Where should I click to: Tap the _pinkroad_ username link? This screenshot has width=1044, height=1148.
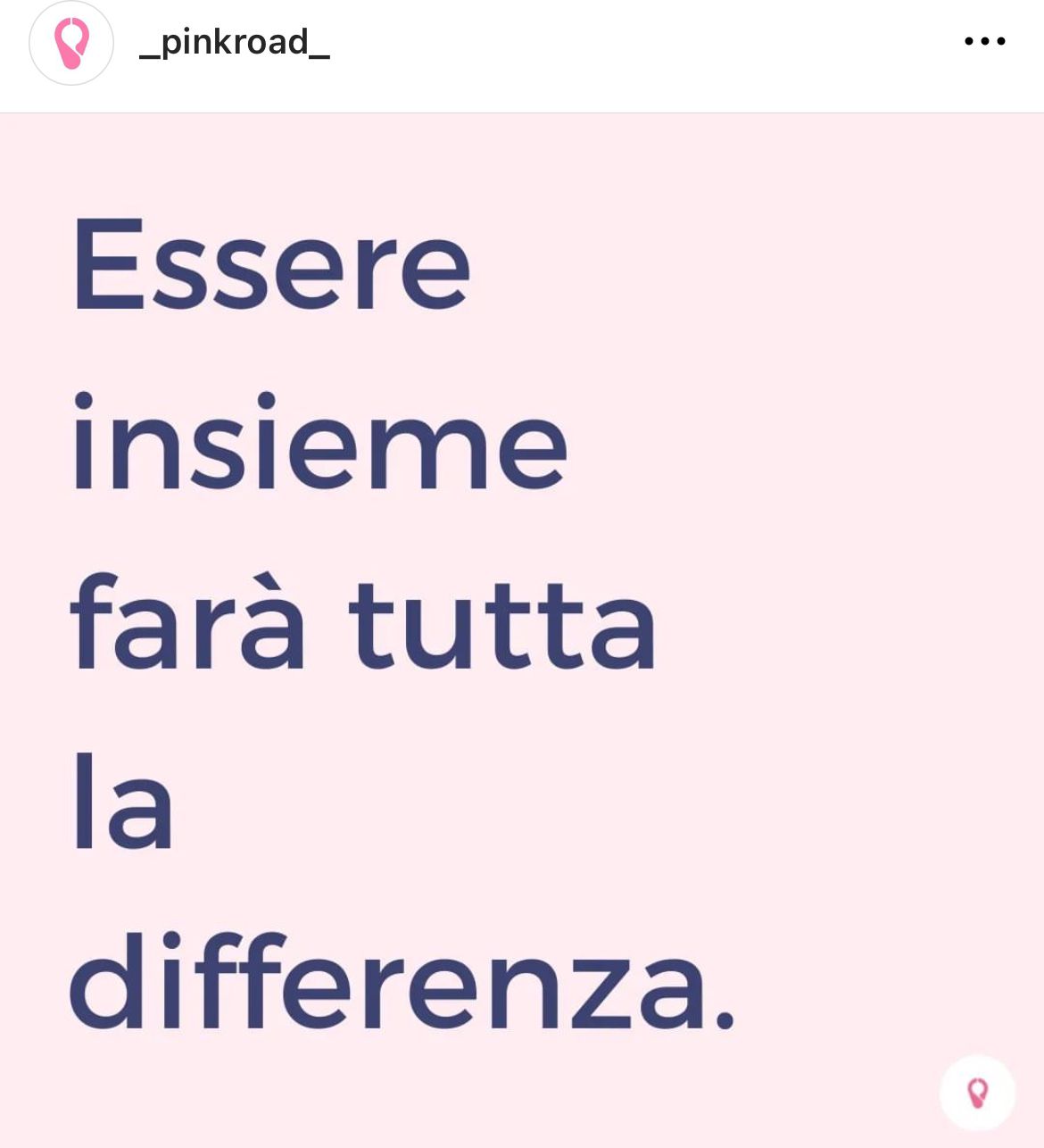point(235,42)
